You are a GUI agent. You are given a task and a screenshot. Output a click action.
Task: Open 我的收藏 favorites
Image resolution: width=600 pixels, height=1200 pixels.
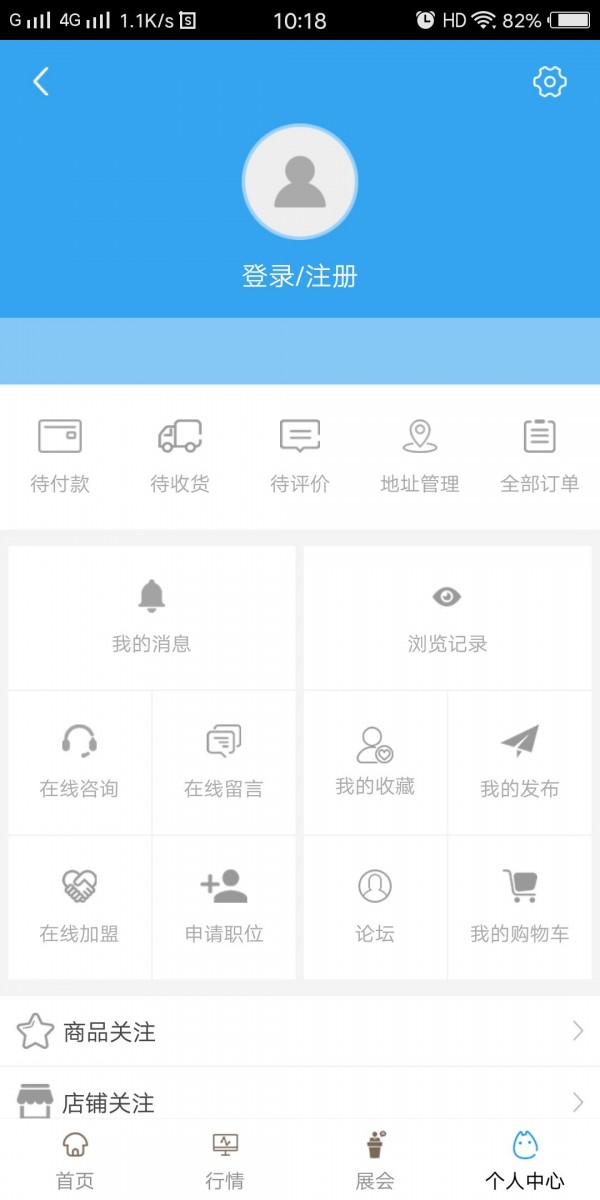tap(375, 762)
